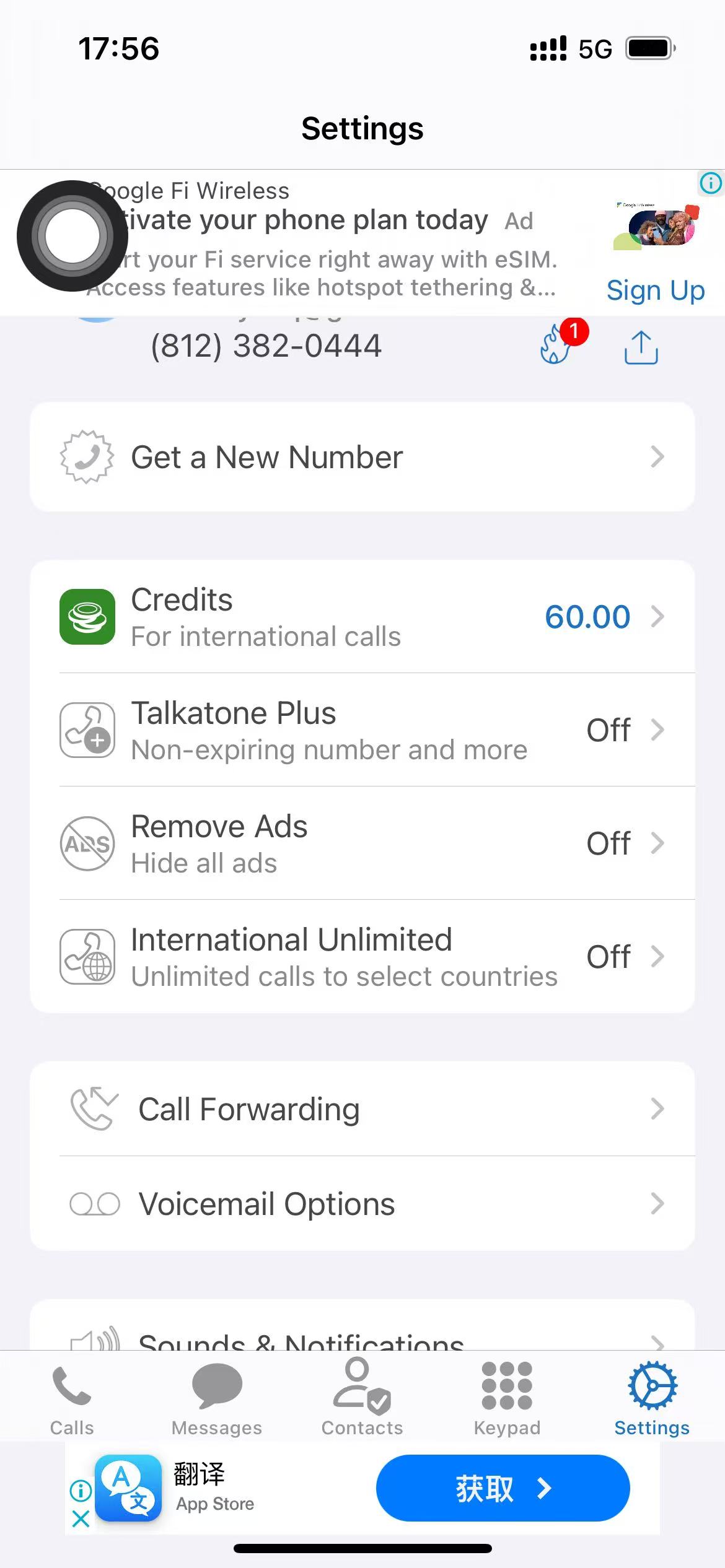Switch to the Keypad tab
The height and width of the screenshot is (1568, 725).
pos(507,1398)
